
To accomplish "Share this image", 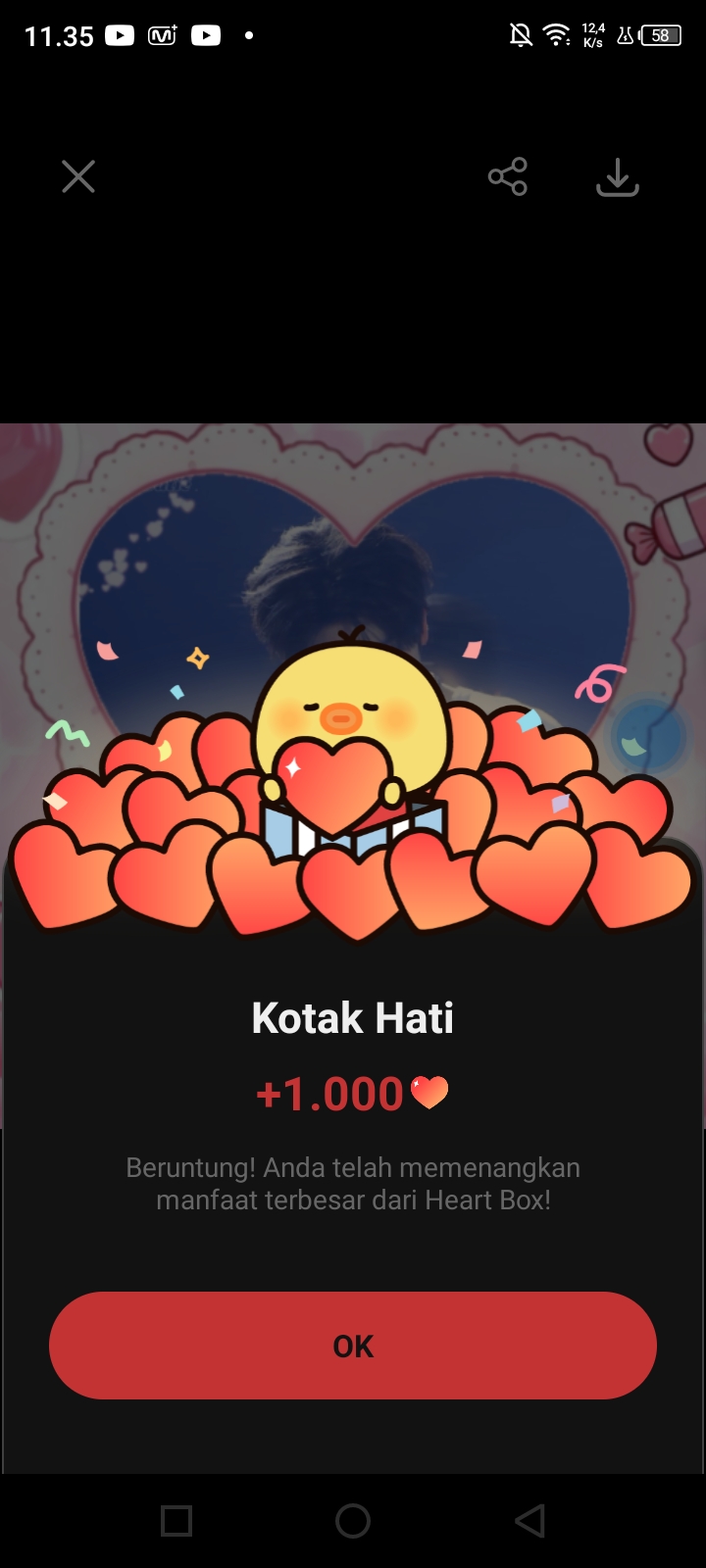I will 508,177.
